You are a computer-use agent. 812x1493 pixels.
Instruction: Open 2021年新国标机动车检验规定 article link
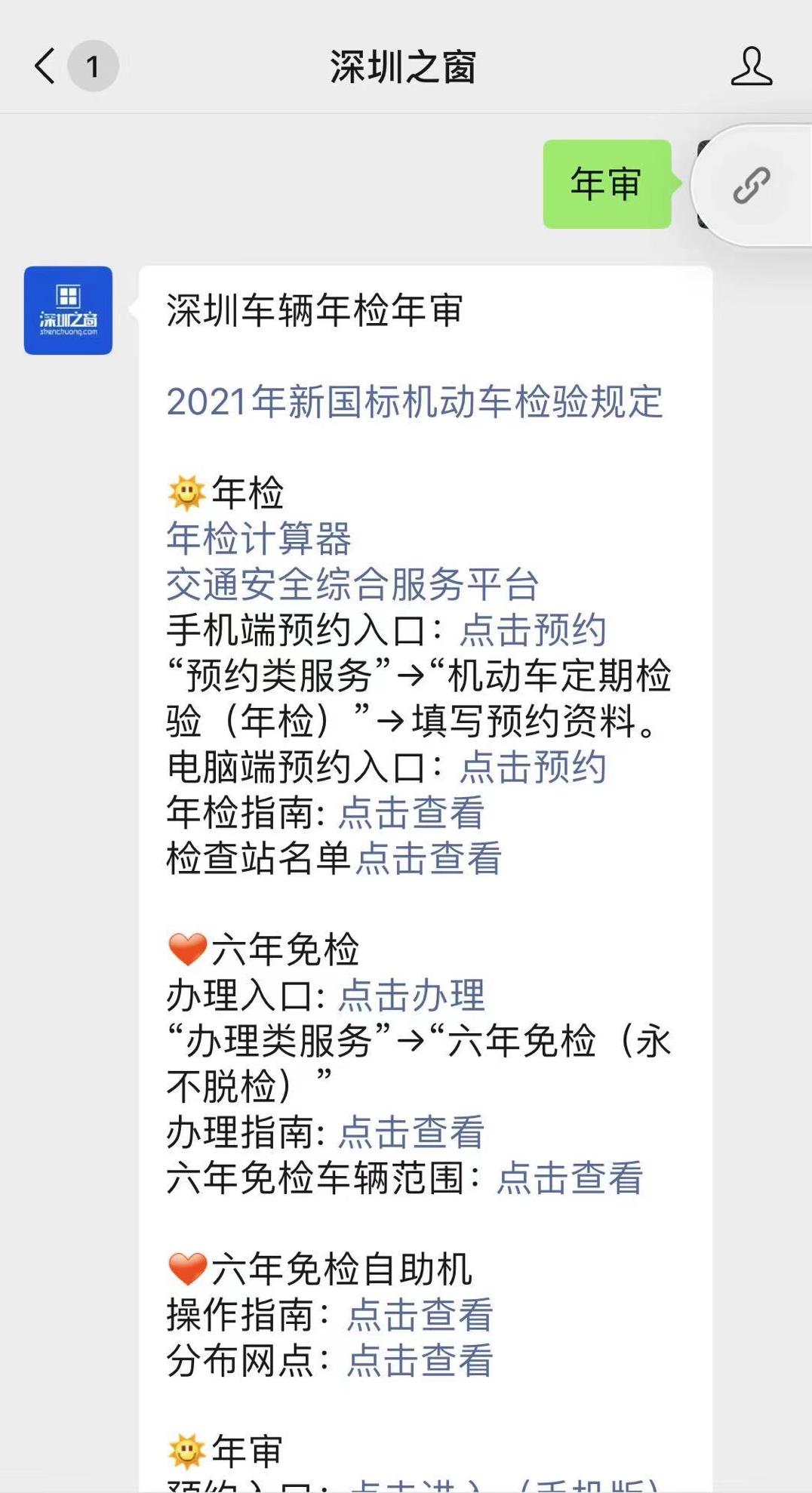(416, 403)
